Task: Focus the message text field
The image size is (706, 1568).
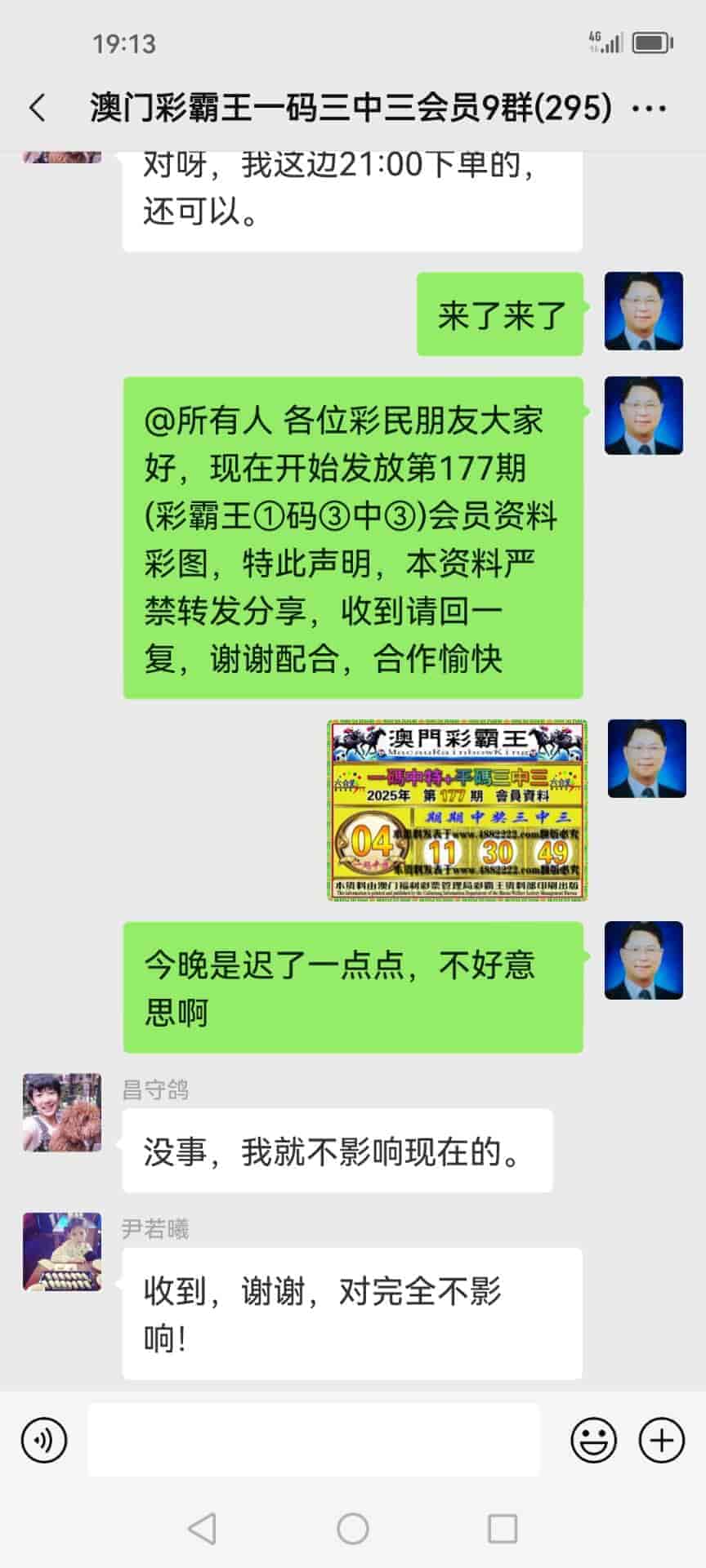Action: 314,1440
